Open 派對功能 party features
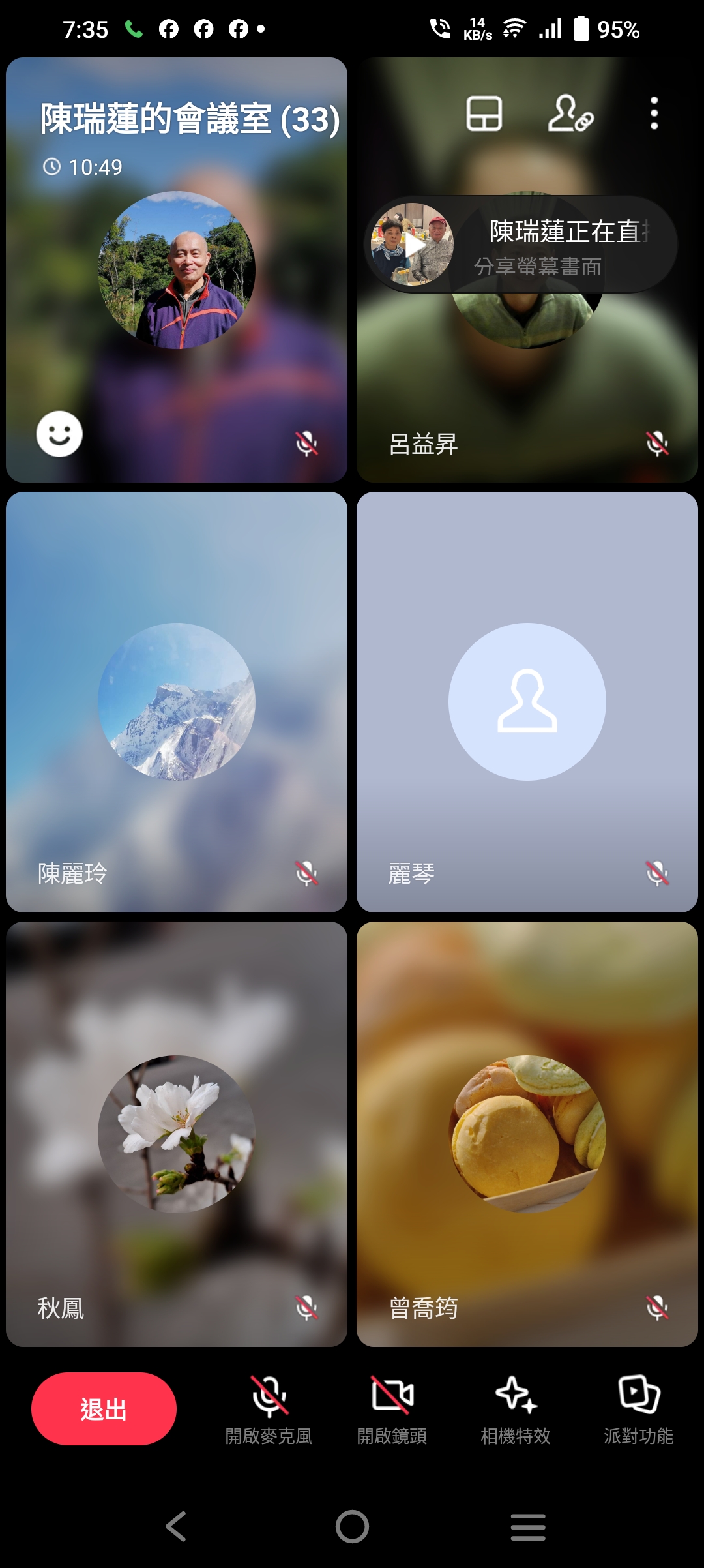Image resolution: width=704 pixels, height=1568 pixels. pos(639,1409)
